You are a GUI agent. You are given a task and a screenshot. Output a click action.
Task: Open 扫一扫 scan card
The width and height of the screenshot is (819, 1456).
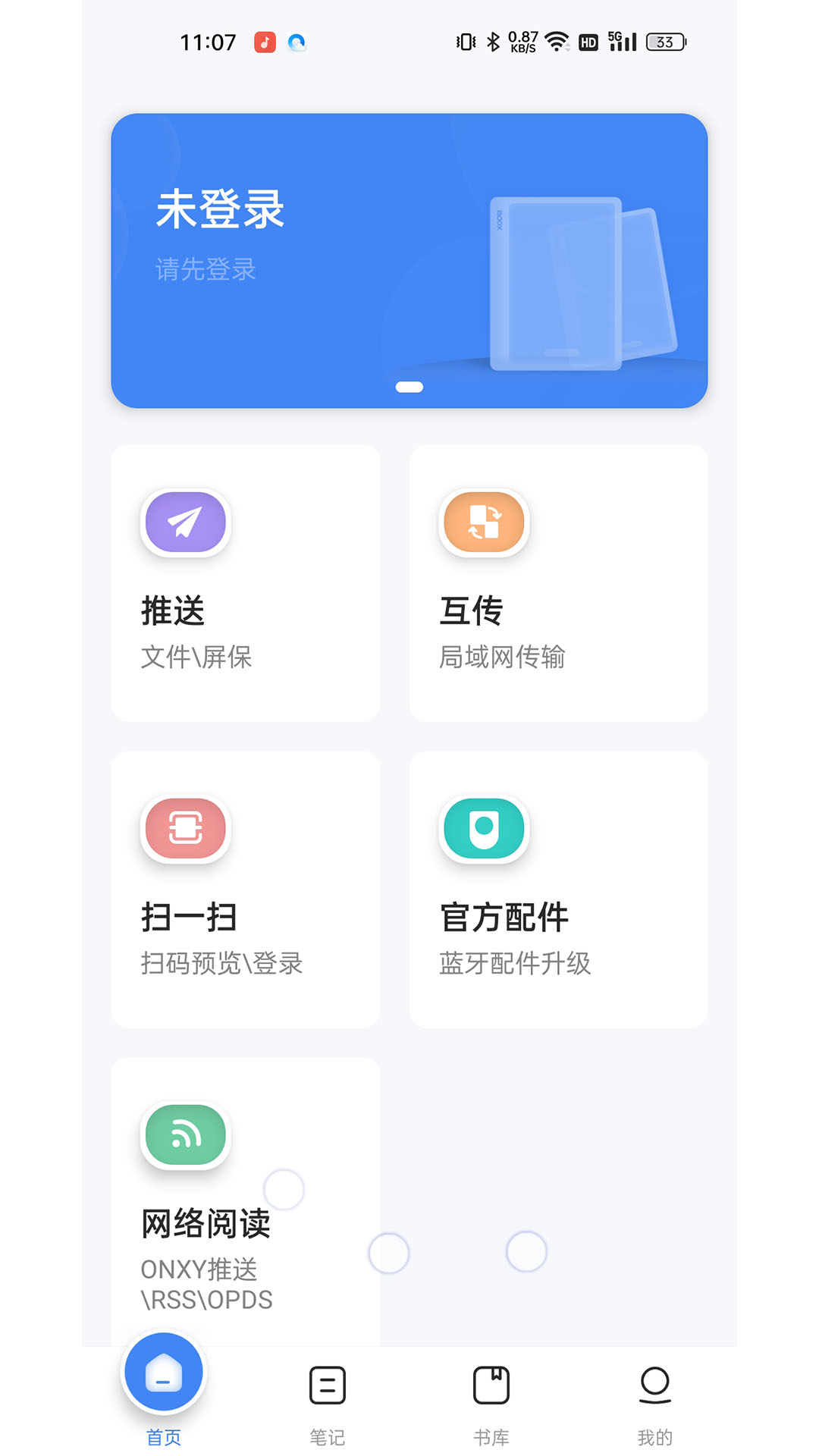tap(245, 889)
